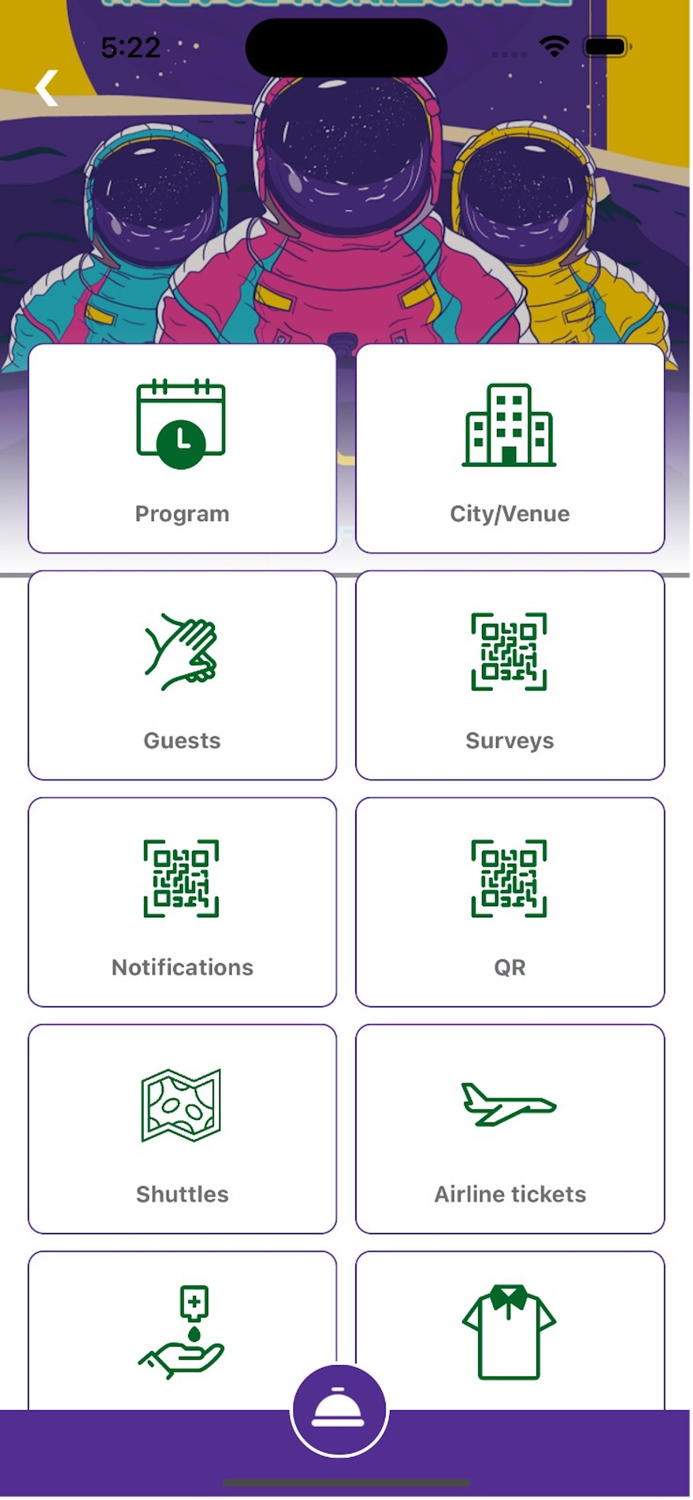693x1500 pixels.
Task: Check the Notifications card
Action: tap(182, 902)
